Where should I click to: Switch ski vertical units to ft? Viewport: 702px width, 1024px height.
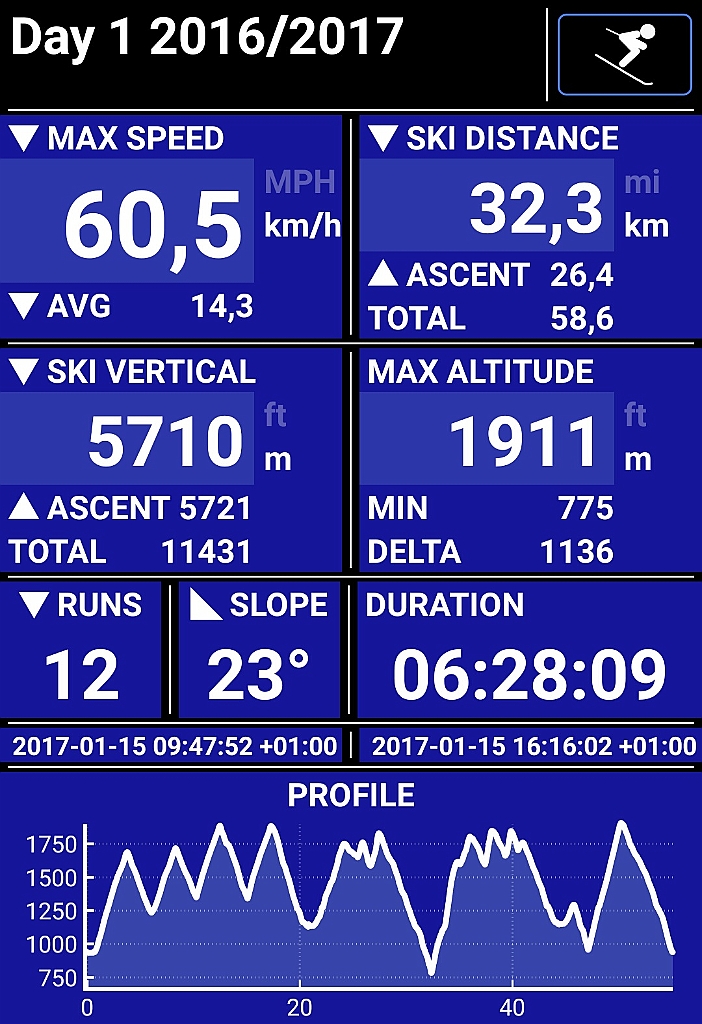276,415
